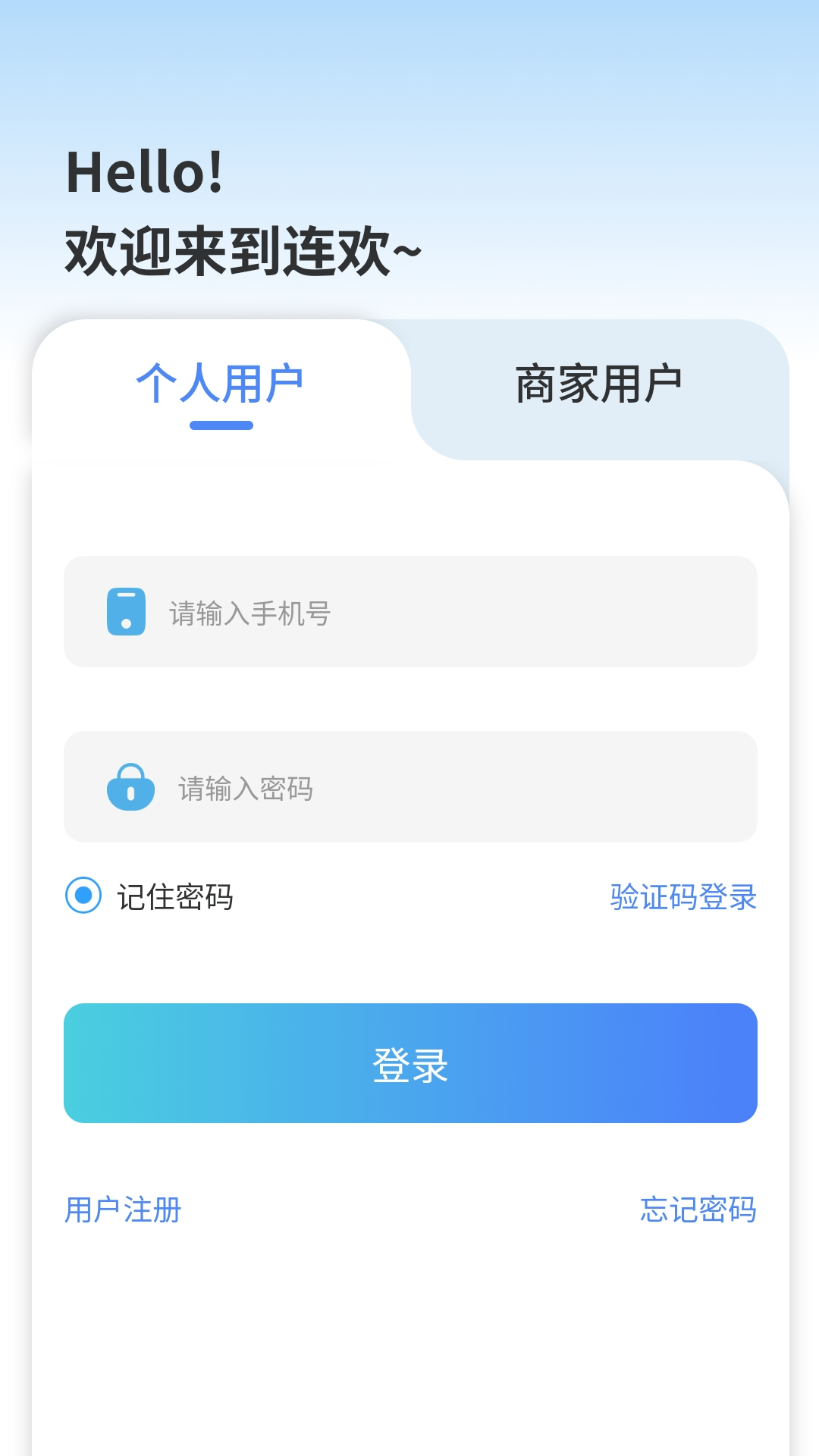819x1456 pixels.
Task: Click the password input field
Action: (x=409, y=789)
